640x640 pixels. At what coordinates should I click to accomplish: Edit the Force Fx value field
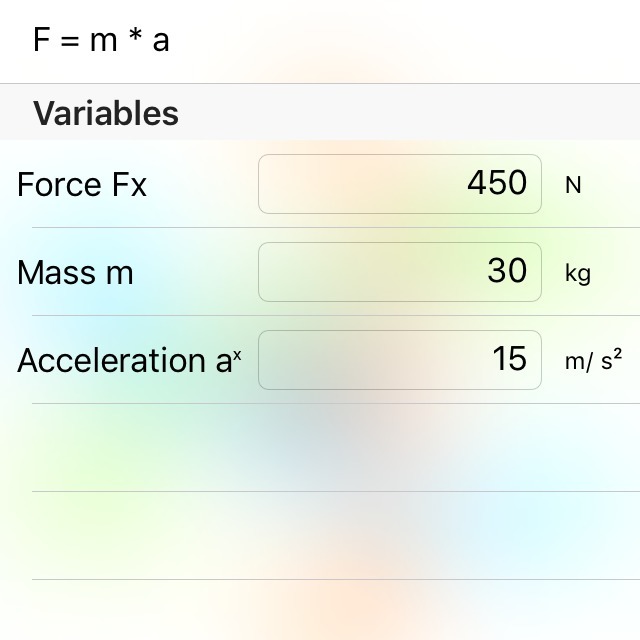point(400,184)
